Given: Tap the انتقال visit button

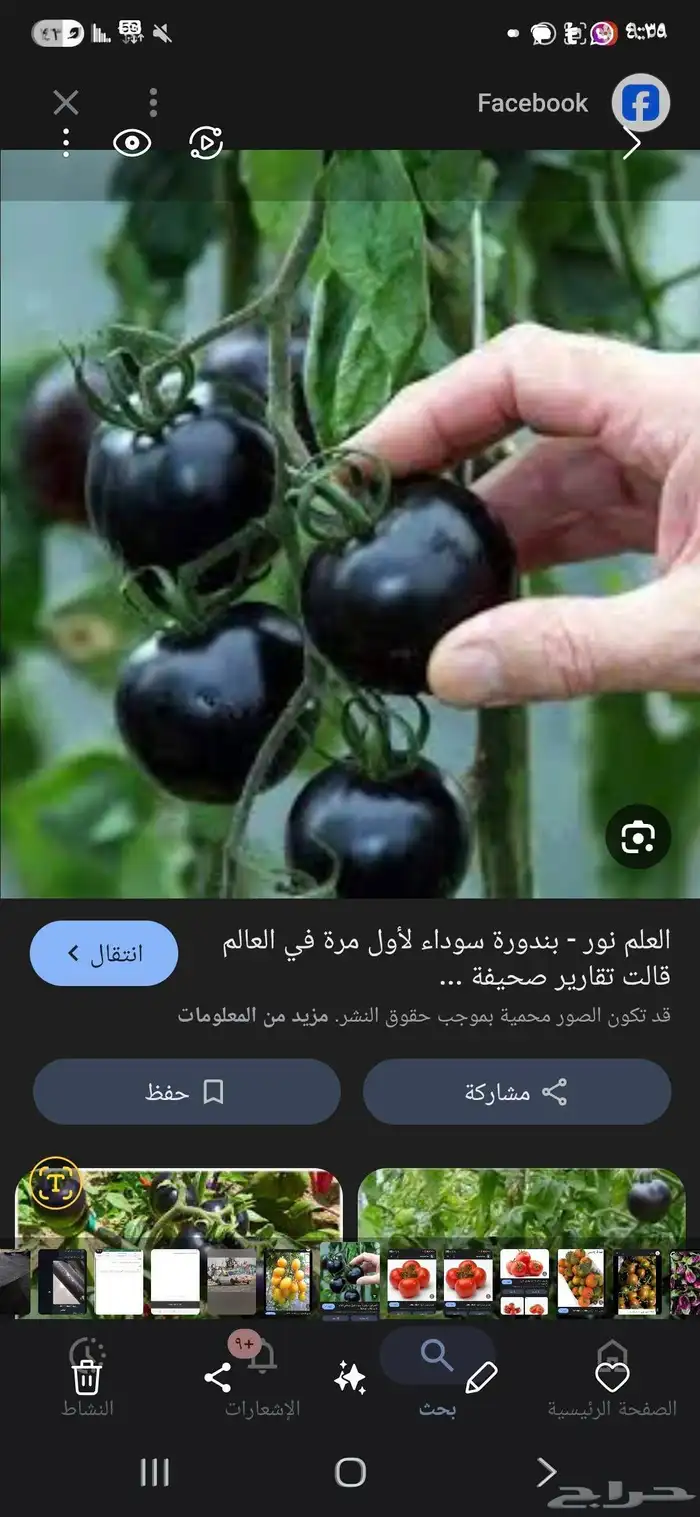Looking at the screenshot, I should coord(104,953).
